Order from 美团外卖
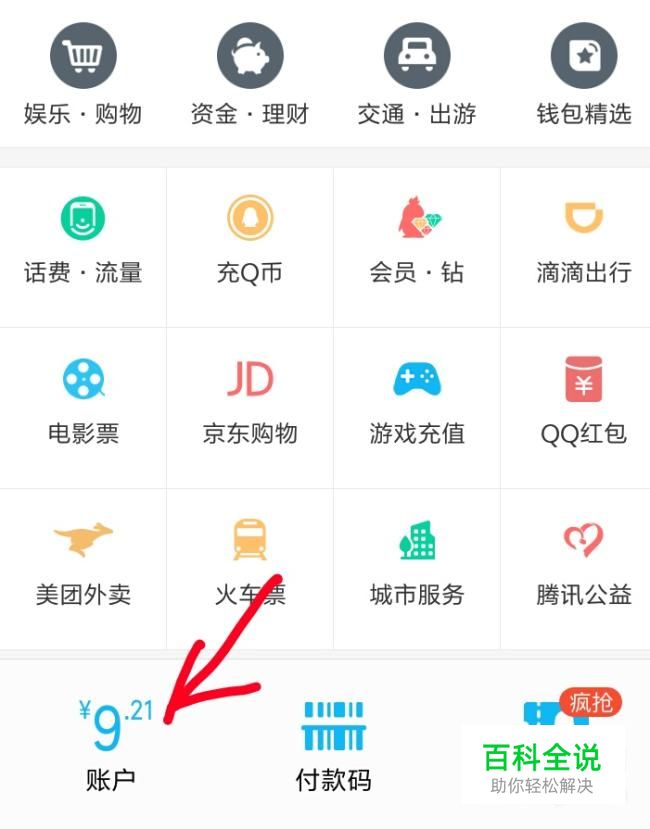 [83, 564]
